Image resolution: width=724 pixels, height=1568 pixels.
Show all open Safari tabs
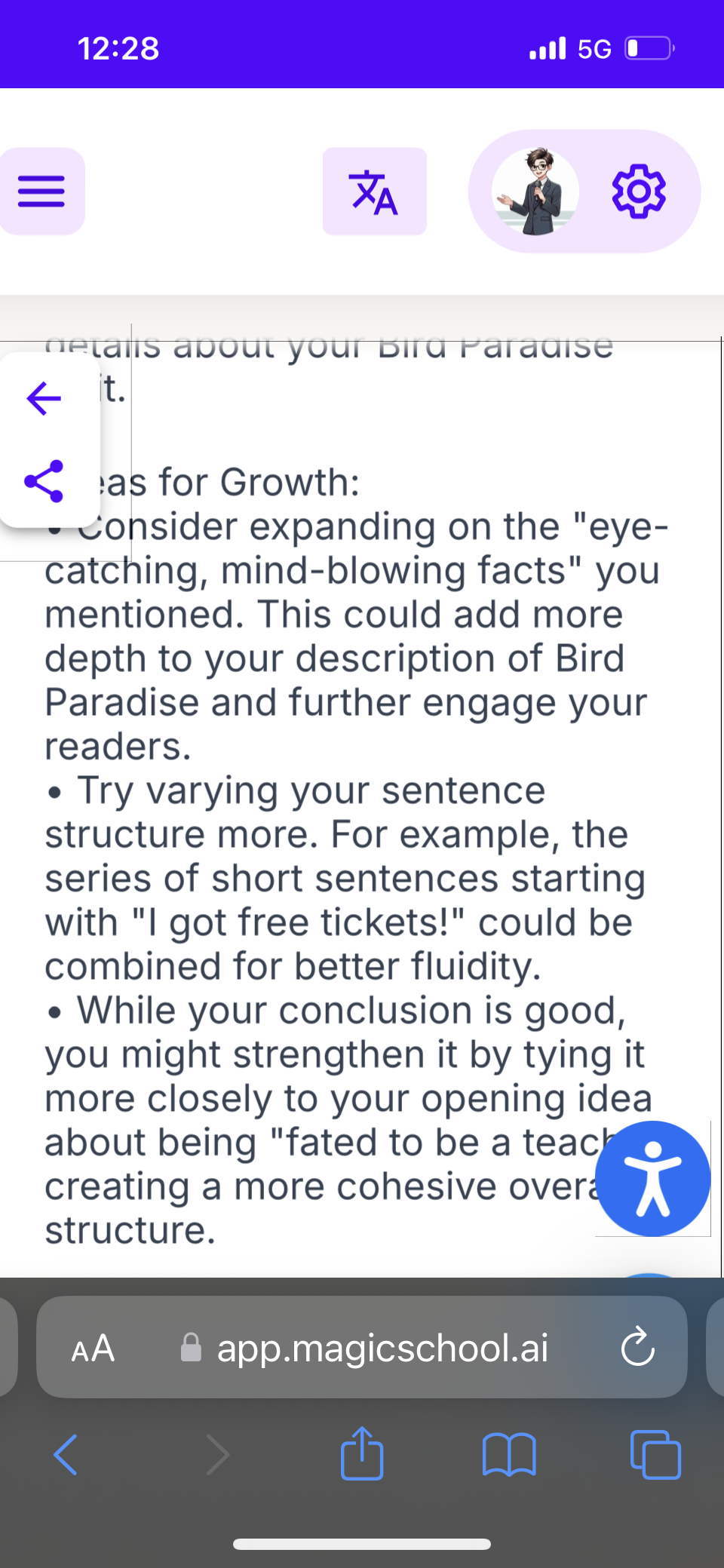[655, 1454]
